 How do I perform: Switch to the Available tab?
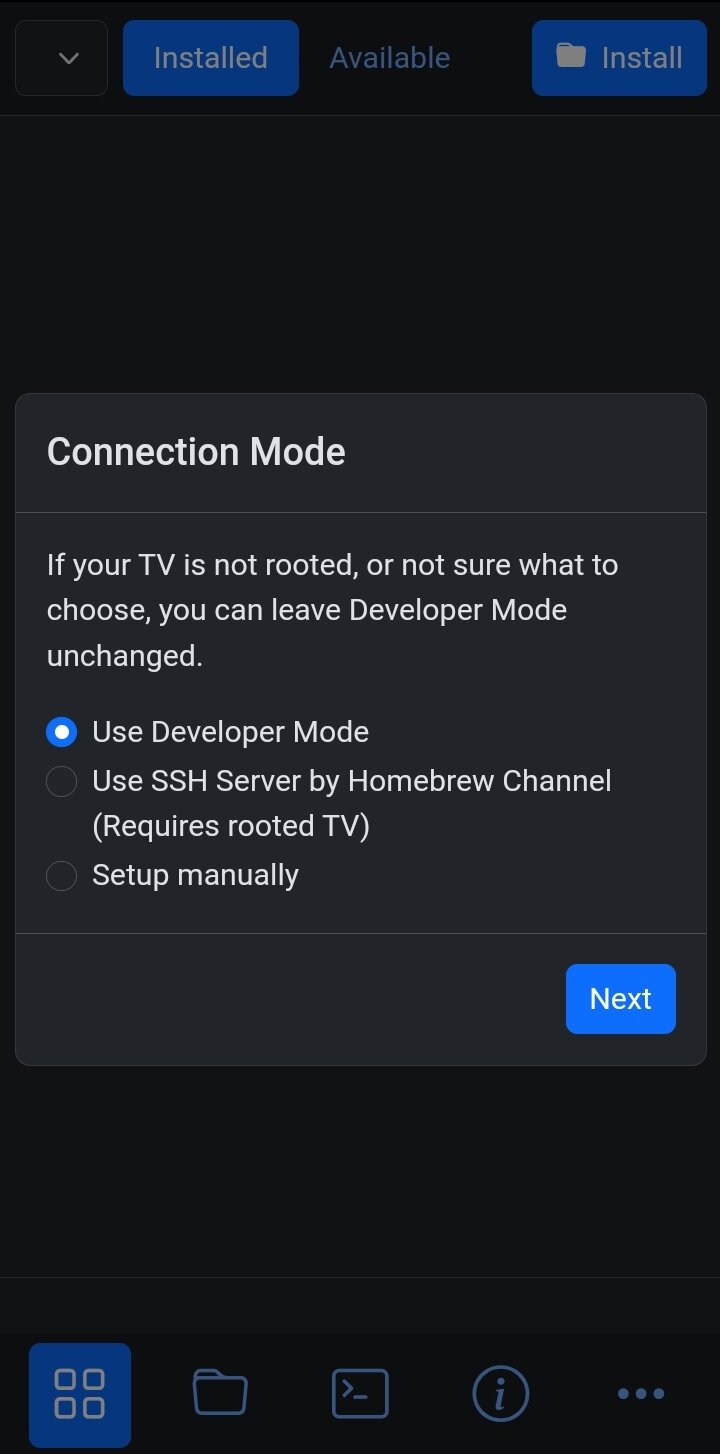390,58
